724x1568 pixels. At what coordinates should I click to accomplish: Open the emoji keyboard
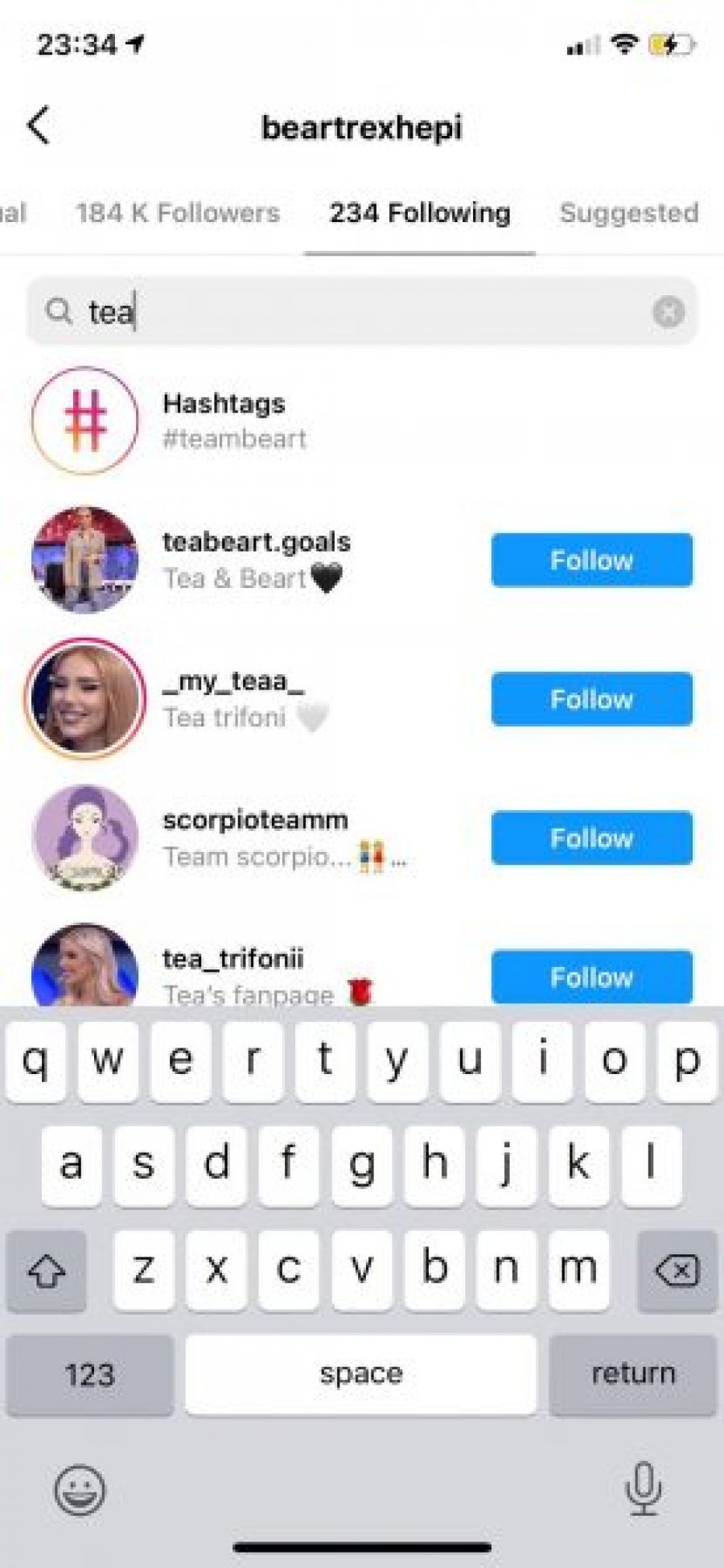pos(79,1489)
